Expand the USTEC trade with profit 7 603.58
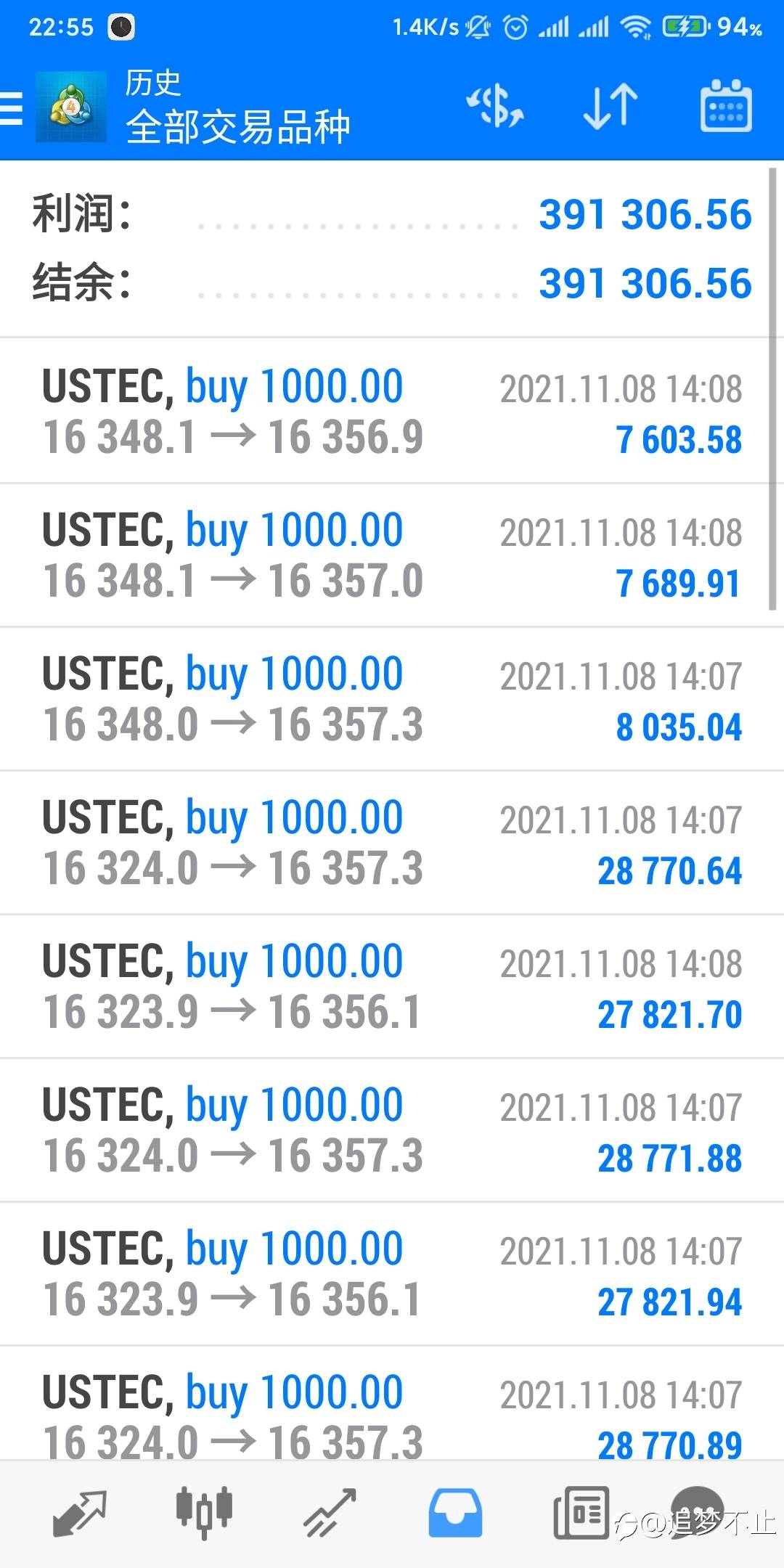784x1568 pixels. 392,411
